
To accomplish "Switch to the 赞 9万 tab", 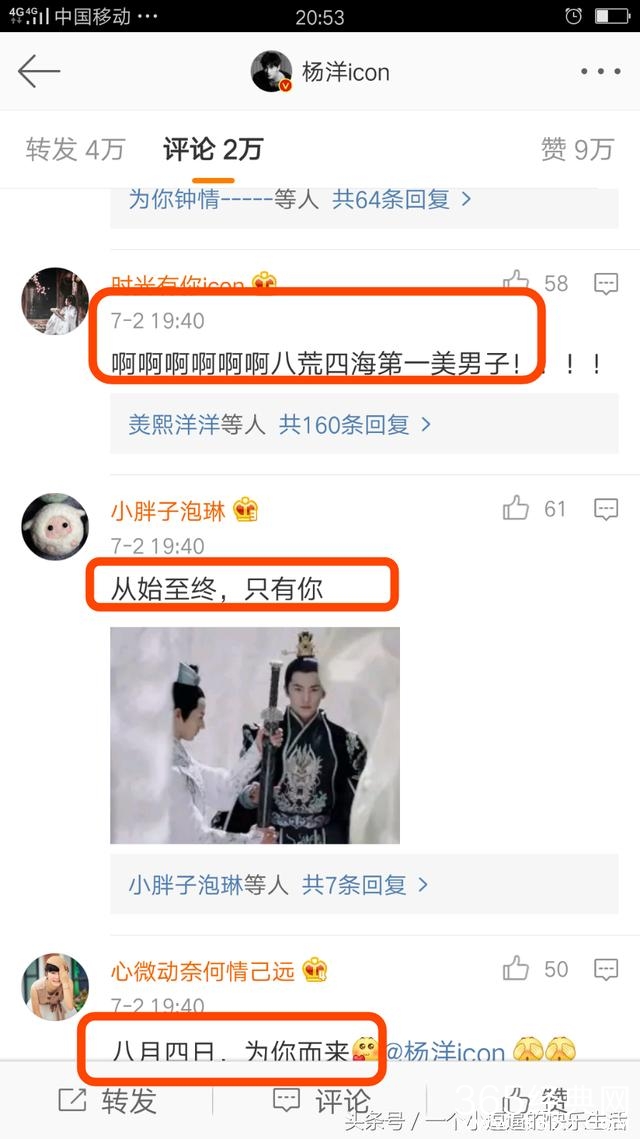I will (577, 150).
